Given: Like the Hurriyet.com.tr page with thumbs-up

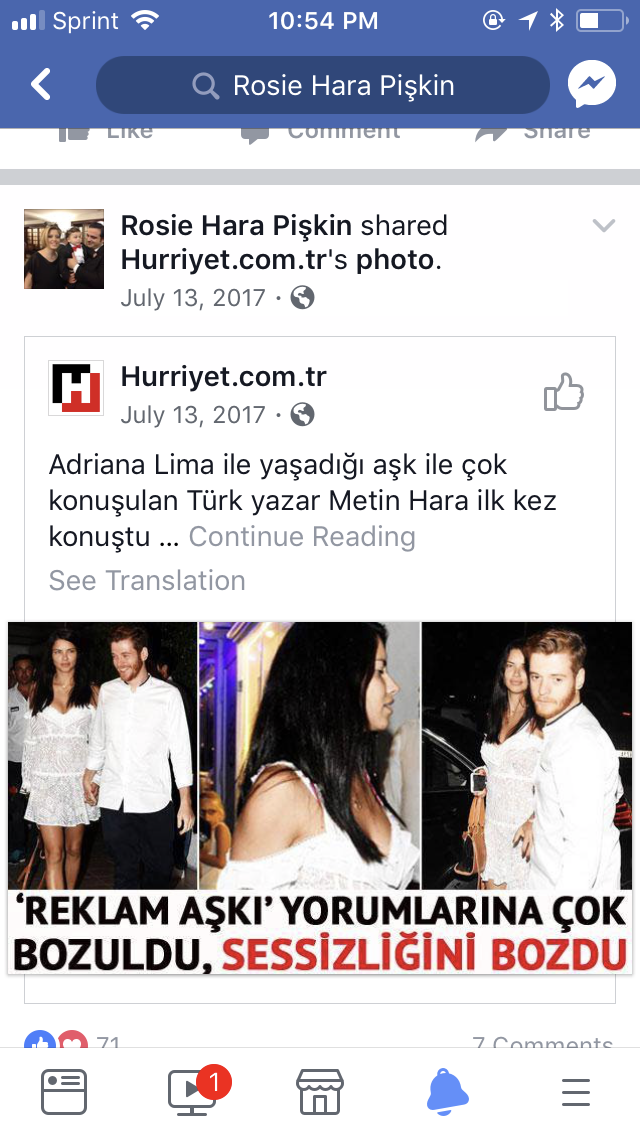Looking at the screenshot, I should tap(564, 392).
